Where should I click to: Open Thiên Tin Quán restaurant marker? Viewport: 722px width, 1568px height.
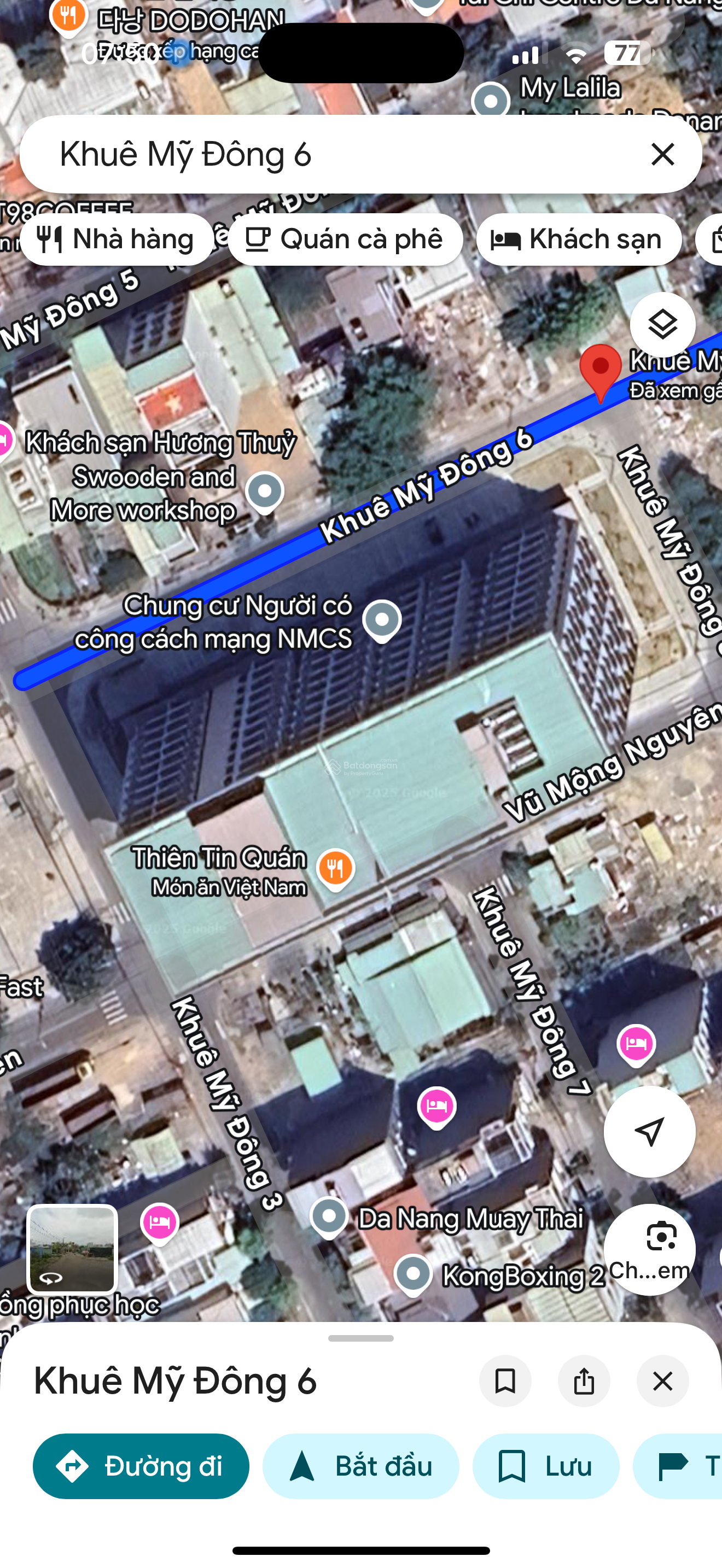pos(335,868)
